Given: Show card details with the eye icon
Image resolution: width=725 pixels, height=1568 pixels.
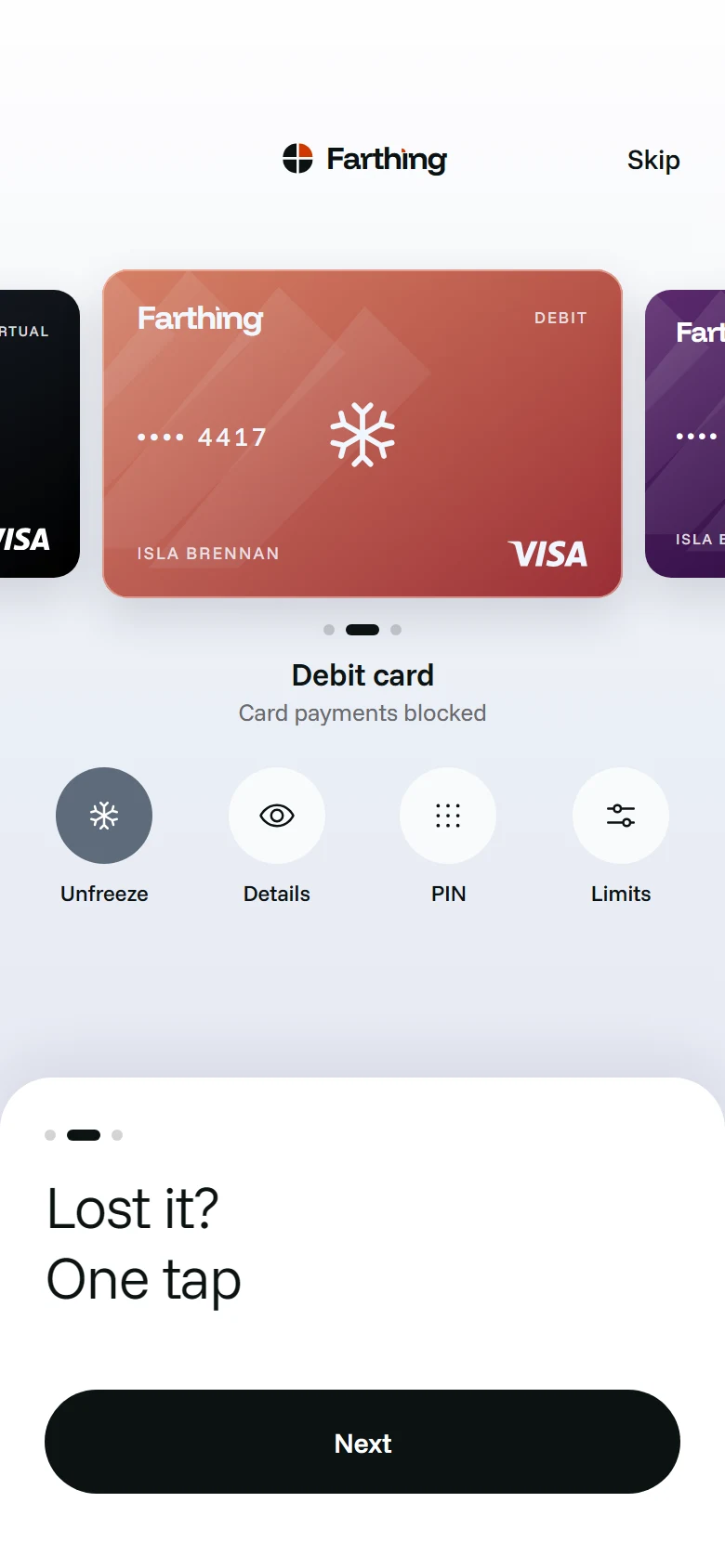Looking at the screenshot, I should pos(277,816).
